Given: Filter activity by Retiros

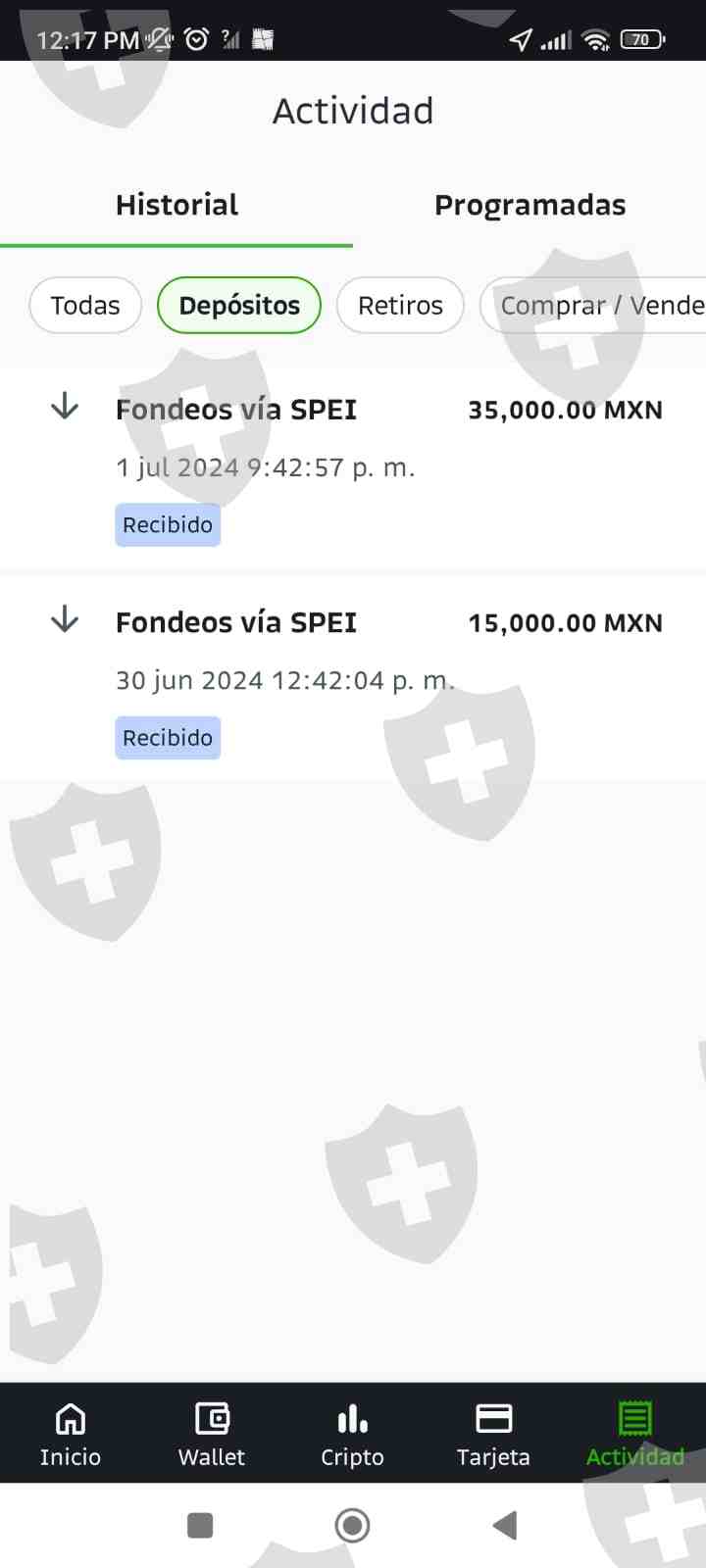Looking at the screenshot, I should click(400, 306).
